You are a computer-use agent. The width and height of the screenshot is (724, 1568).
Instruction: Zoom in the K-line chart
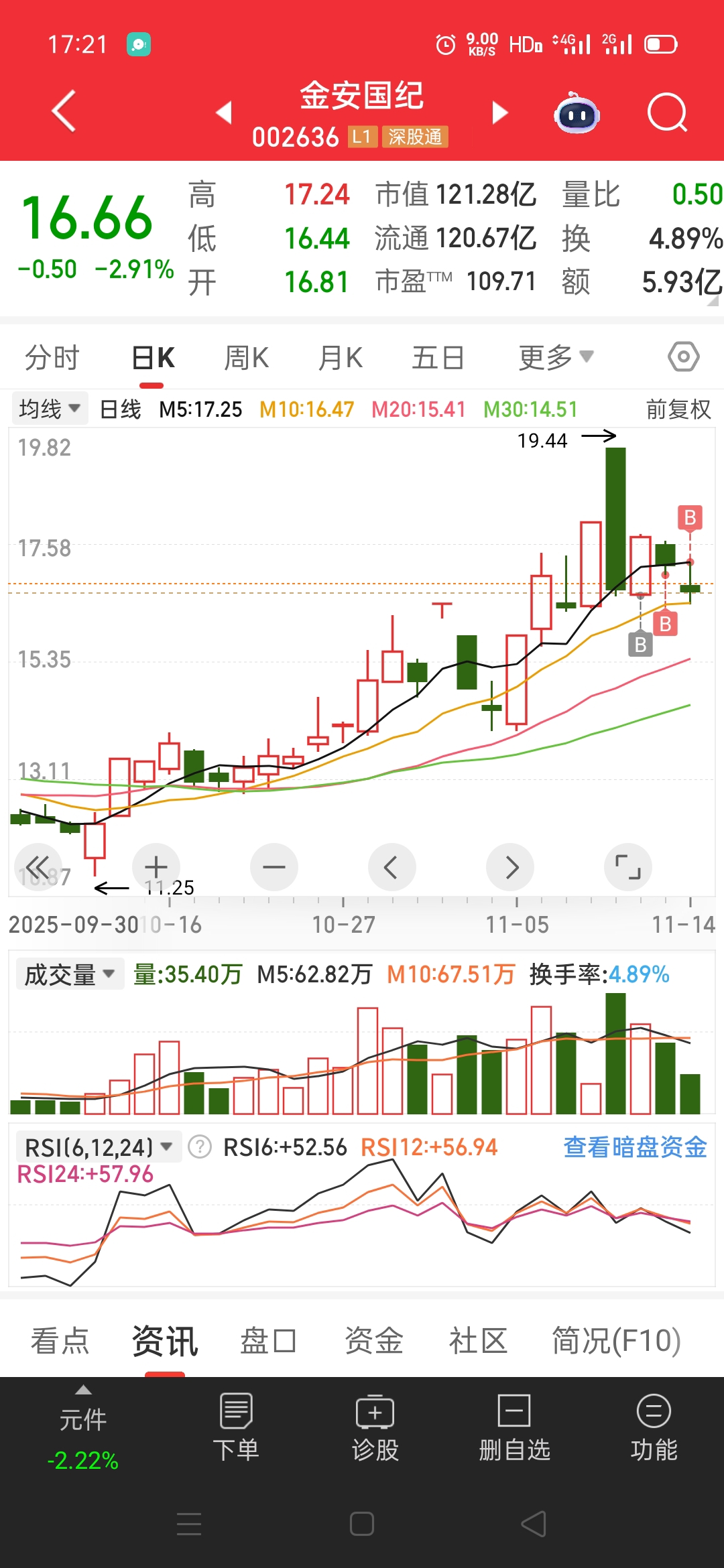pyautogui.click(x=156, y=867)
